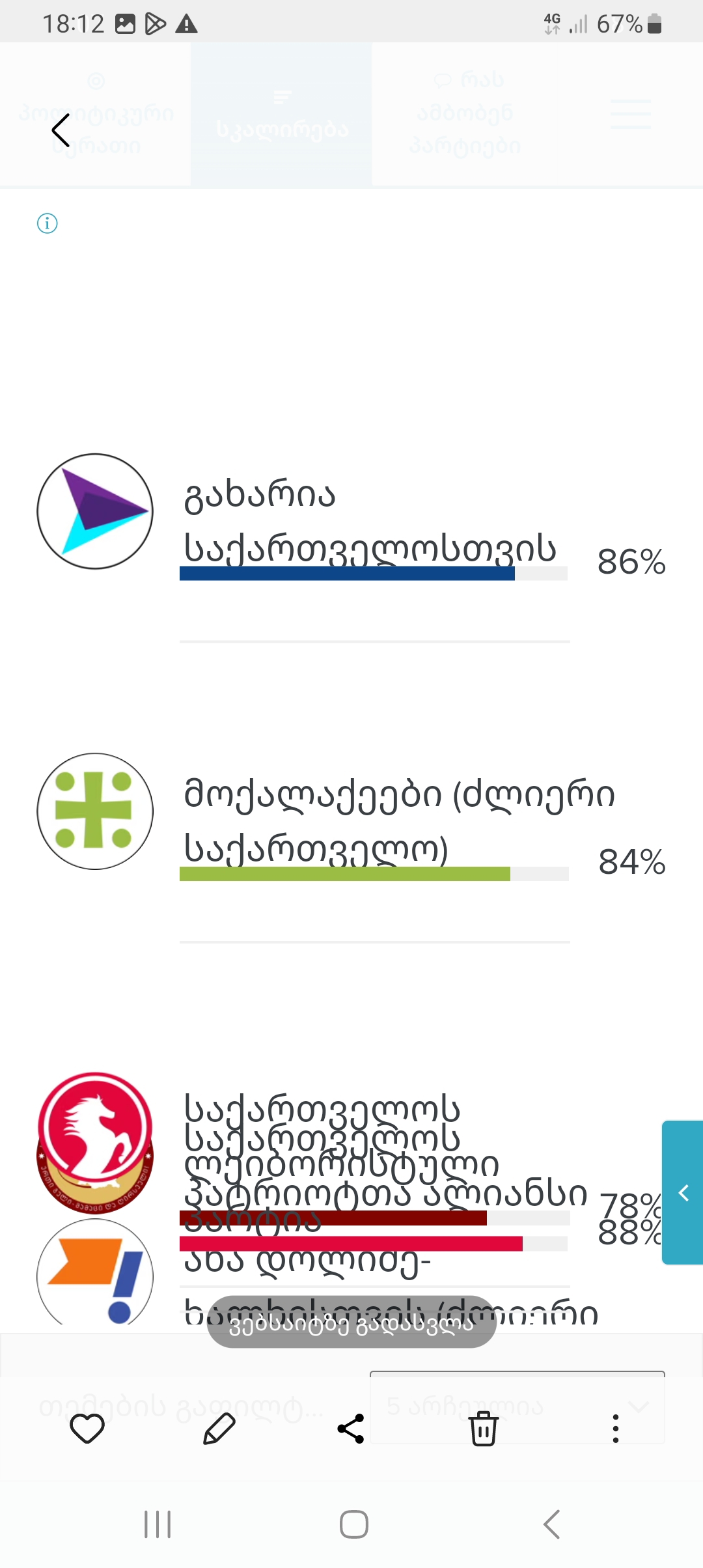Delete this image with the trash icon

pyautogui.click(x=483, y=1429)
